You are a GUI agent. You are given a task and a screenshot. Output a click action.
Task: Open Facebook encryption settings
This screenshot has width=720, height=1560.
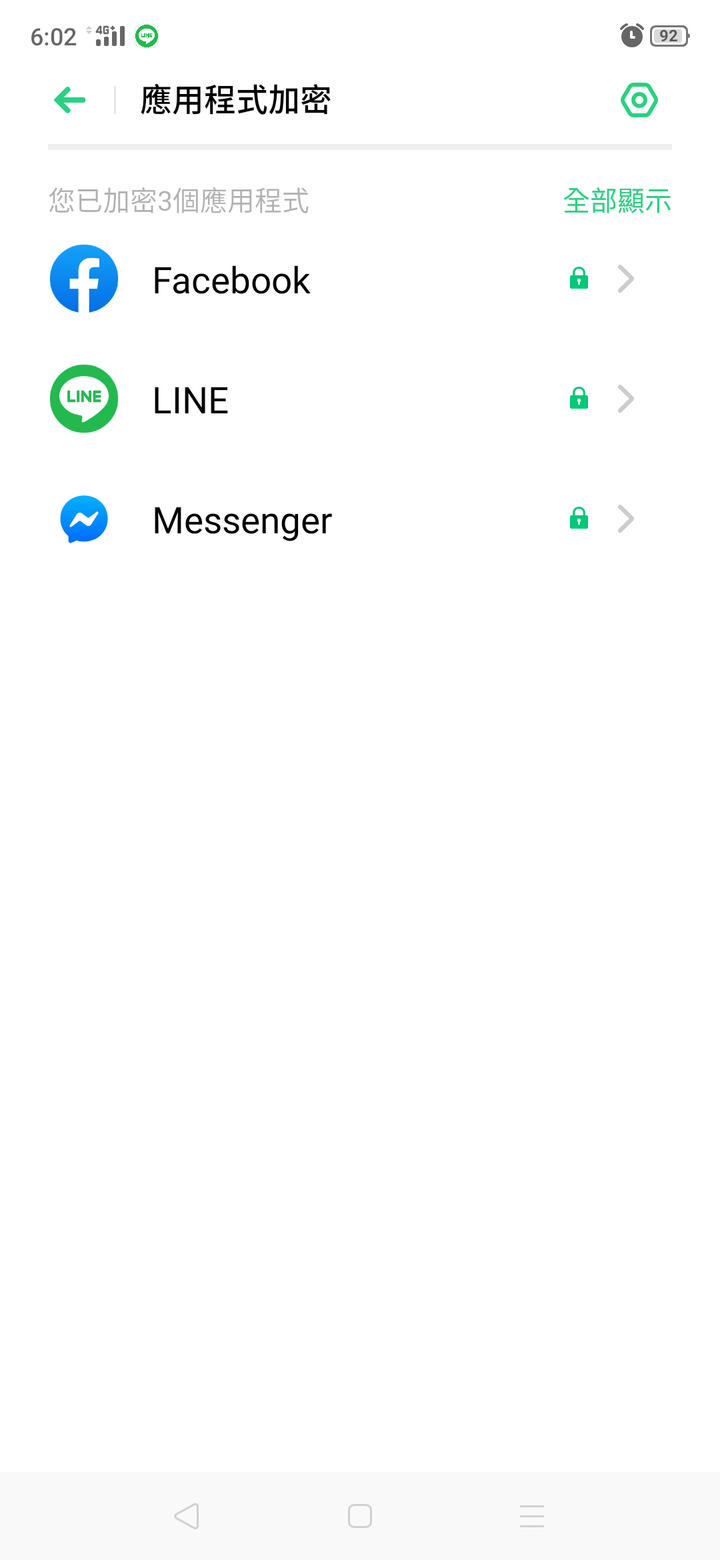[x=360, y=280]
